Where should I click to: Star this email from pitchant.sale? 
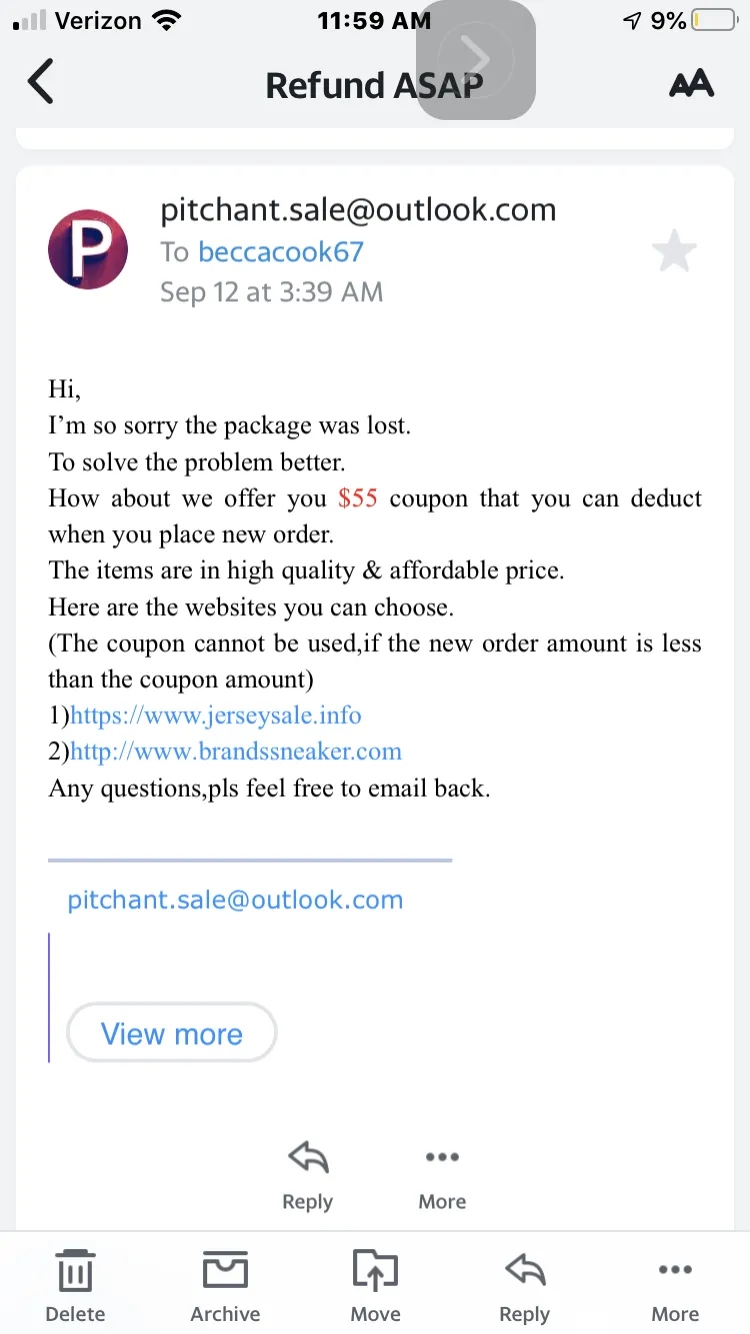pos(674,251)
